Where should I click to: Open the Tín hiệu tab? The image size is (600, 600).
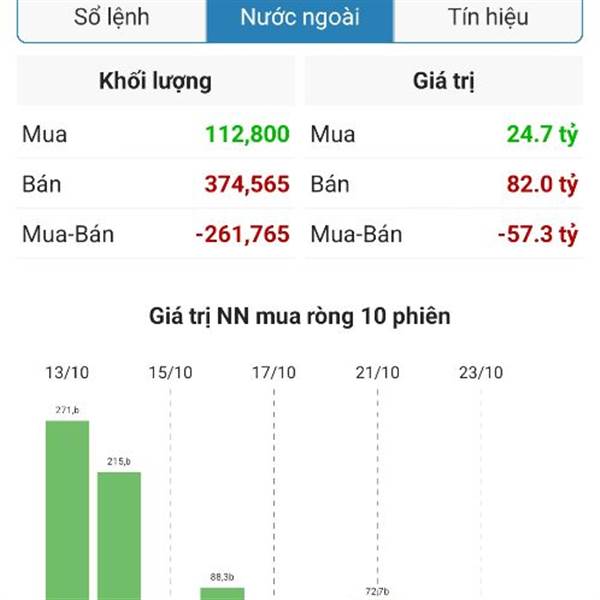pyautogui.click(x=488, y=18)
